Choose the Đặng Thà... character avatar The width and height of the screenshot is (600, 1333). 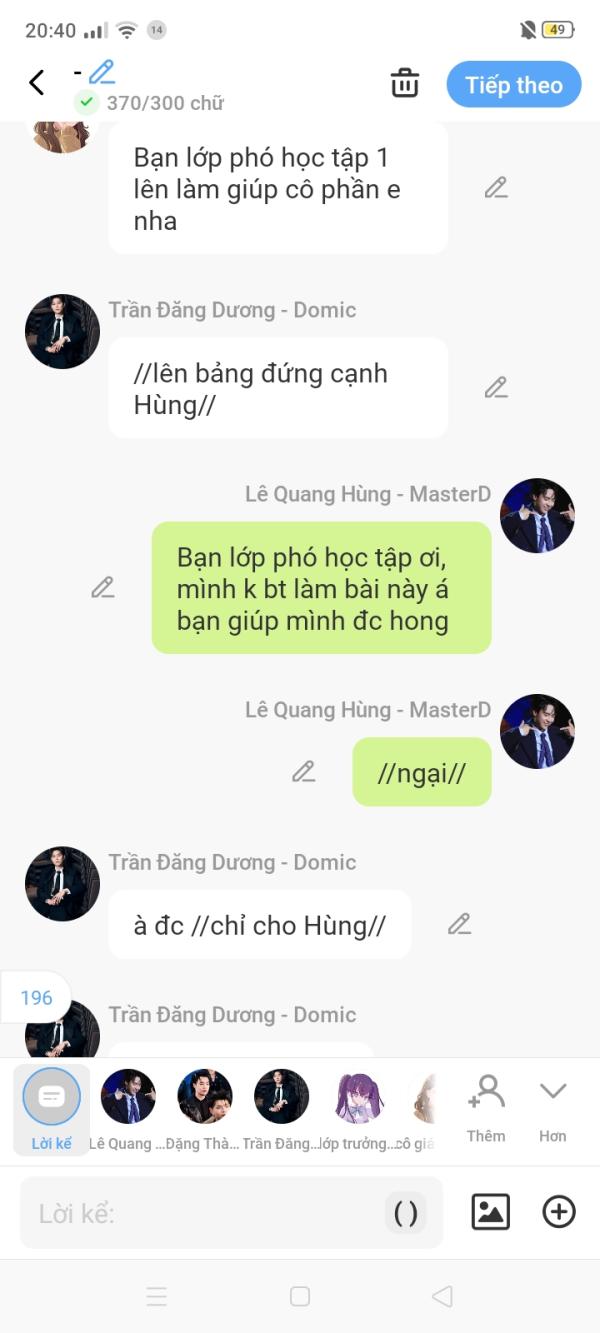[x=205, y=1109]
